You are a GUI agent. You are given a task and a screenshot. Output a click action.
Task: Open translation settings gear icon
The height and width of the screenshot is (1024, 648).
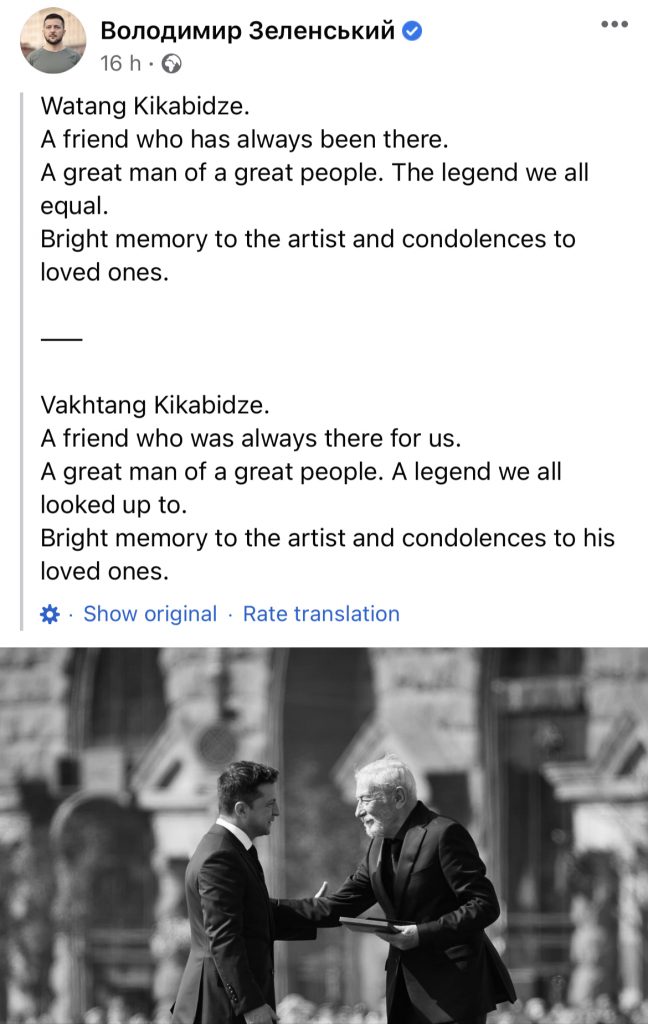pyautogui.click(x=49, y=614)
